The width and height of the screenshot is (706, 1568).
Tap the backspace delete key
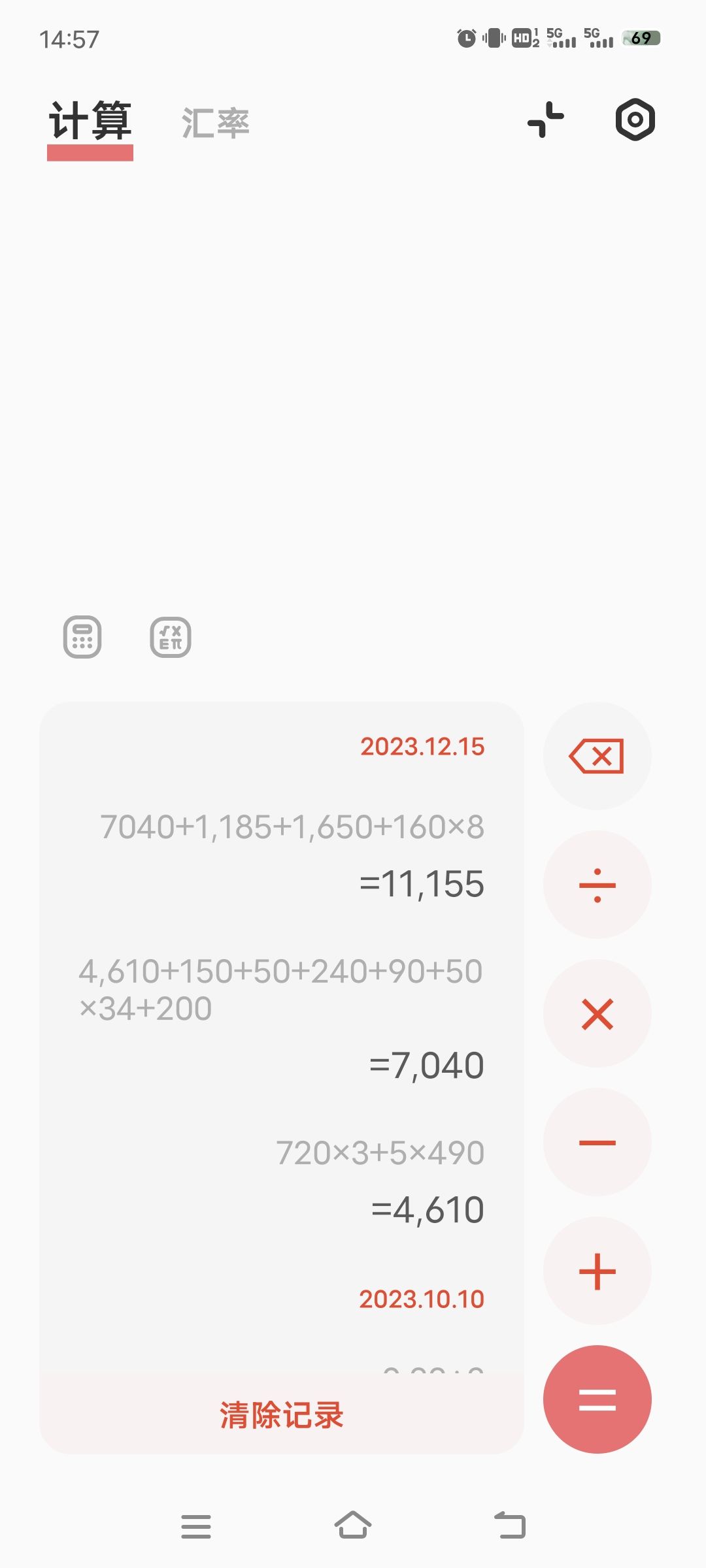click(x=597, y=756)
